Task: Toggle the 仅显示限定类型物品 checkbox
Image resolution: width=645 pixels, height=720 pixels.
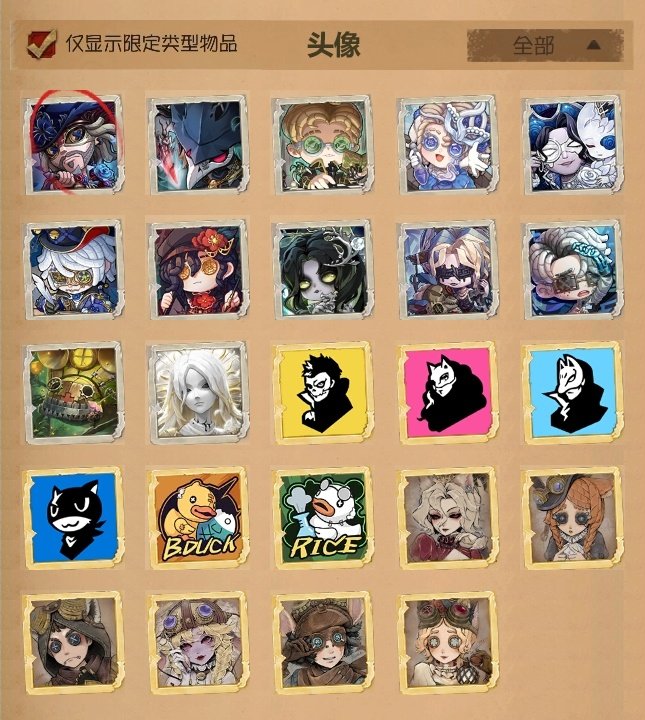Action: click(x=42, y=43)
